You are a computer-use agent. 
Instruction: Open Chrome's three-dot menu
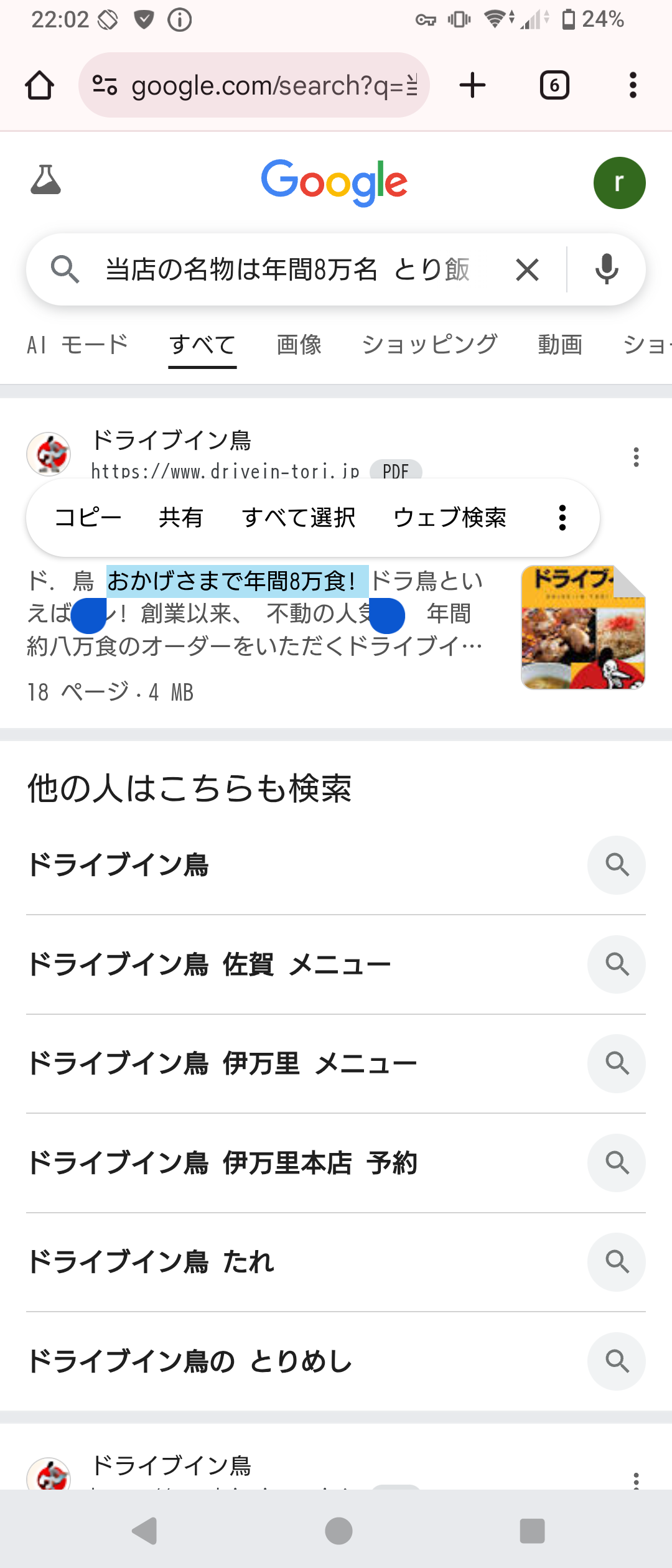(x=633, y=85)
